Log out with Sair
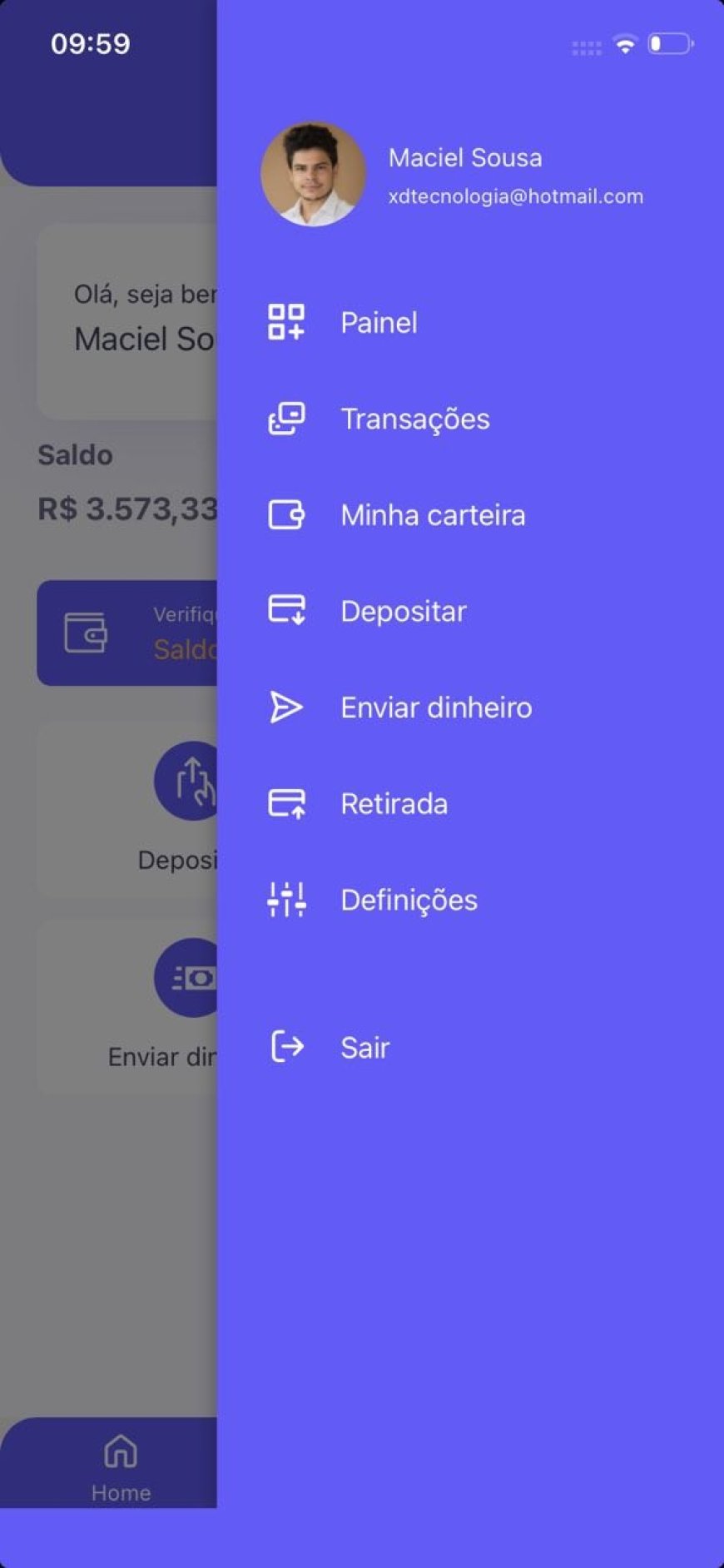The height and width of the screenshot is (1568, 724). (364, 1047)
